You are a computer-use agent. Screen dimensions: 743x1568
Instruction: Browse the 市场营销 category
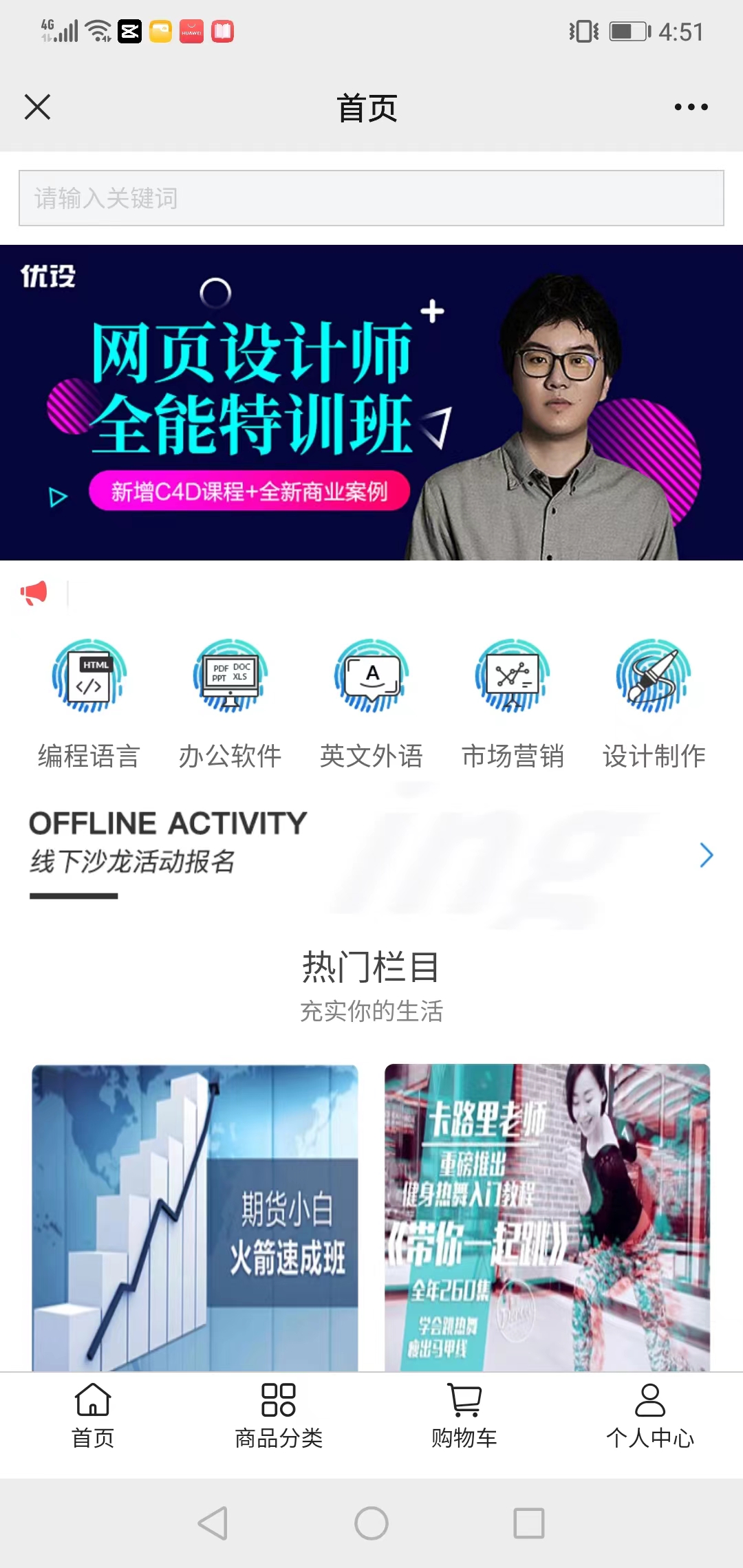pos(513,703)
